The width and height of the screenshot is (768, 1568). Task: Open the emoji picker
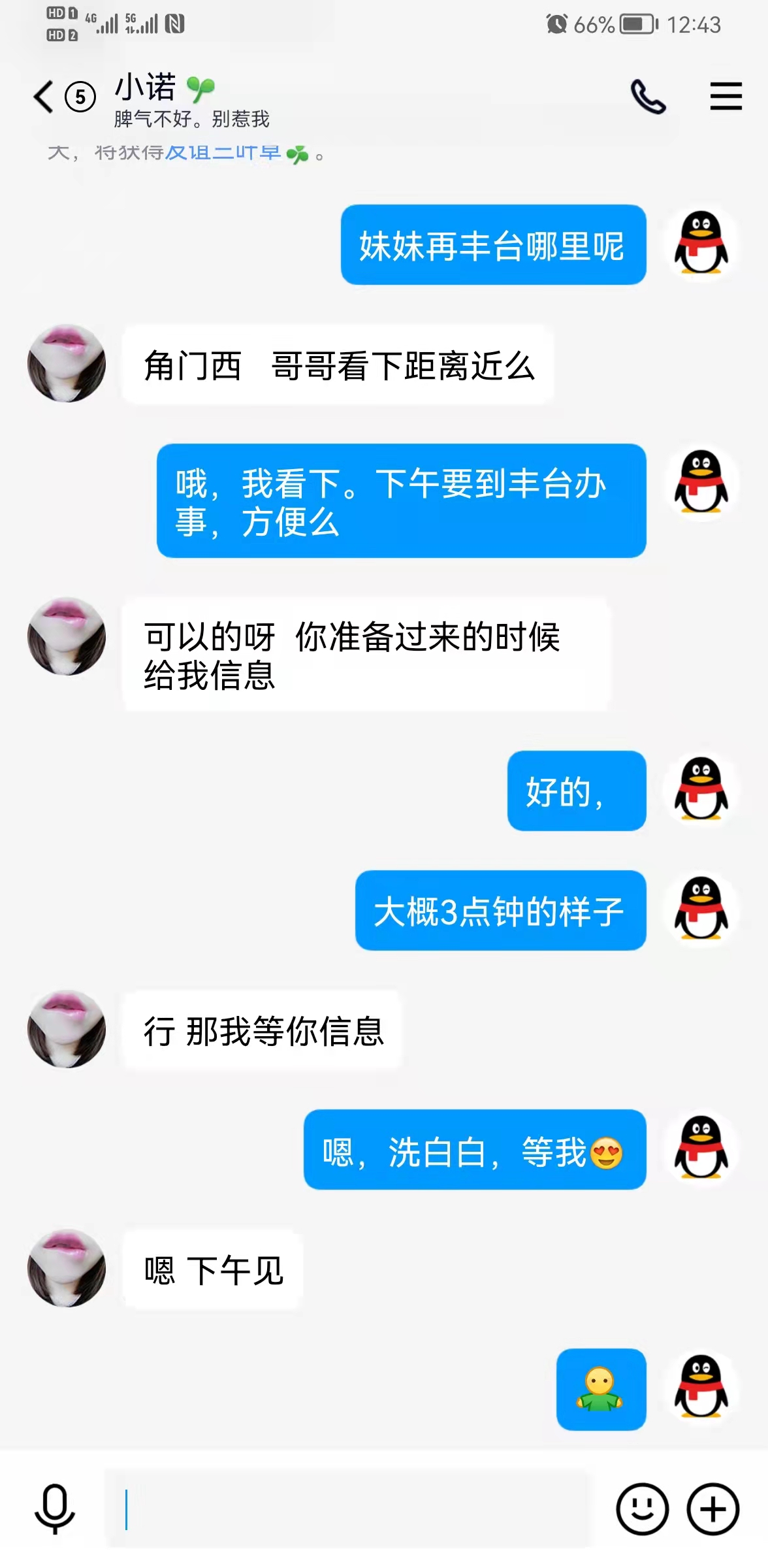point(642,1509)
